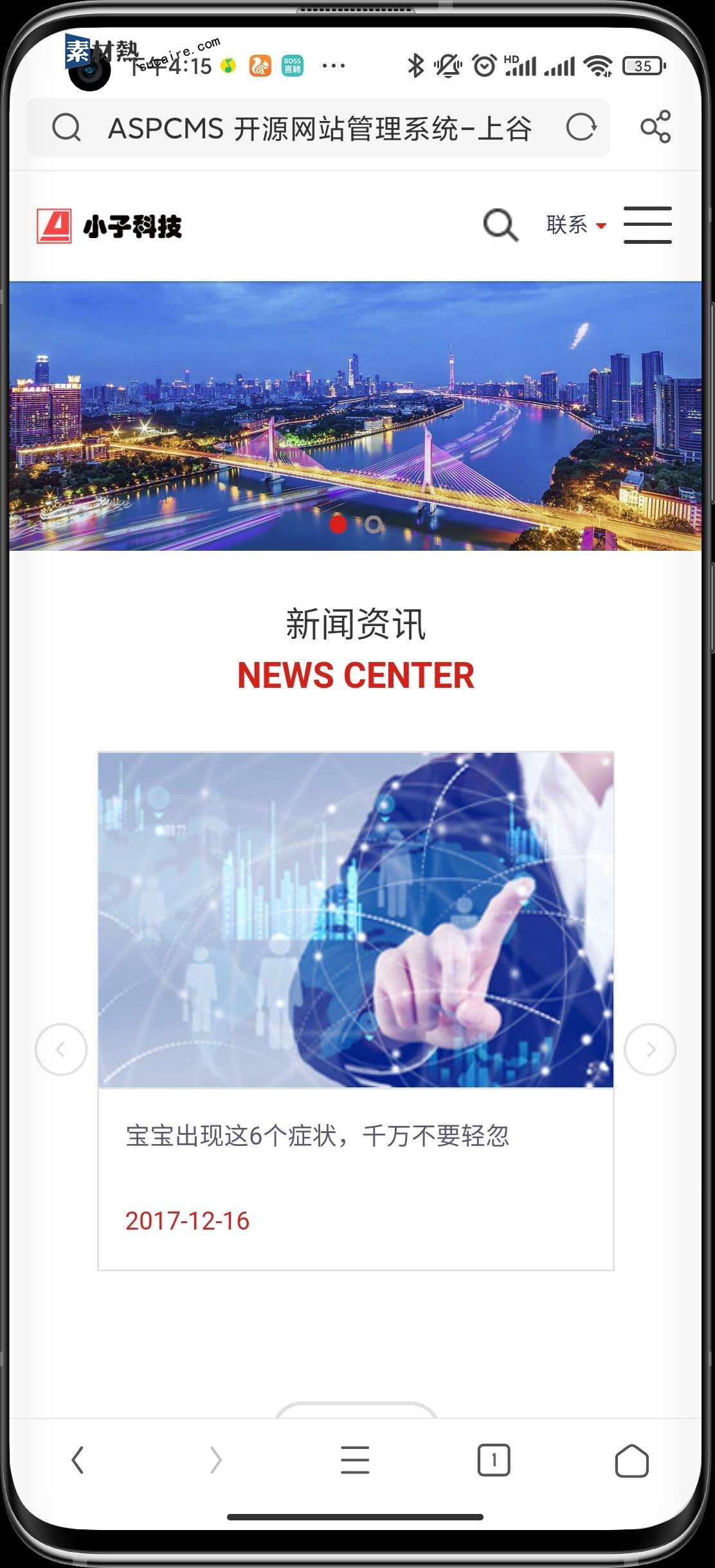
Task: Open the browser menu in bottom toolbar
Action: [355, 1460]
